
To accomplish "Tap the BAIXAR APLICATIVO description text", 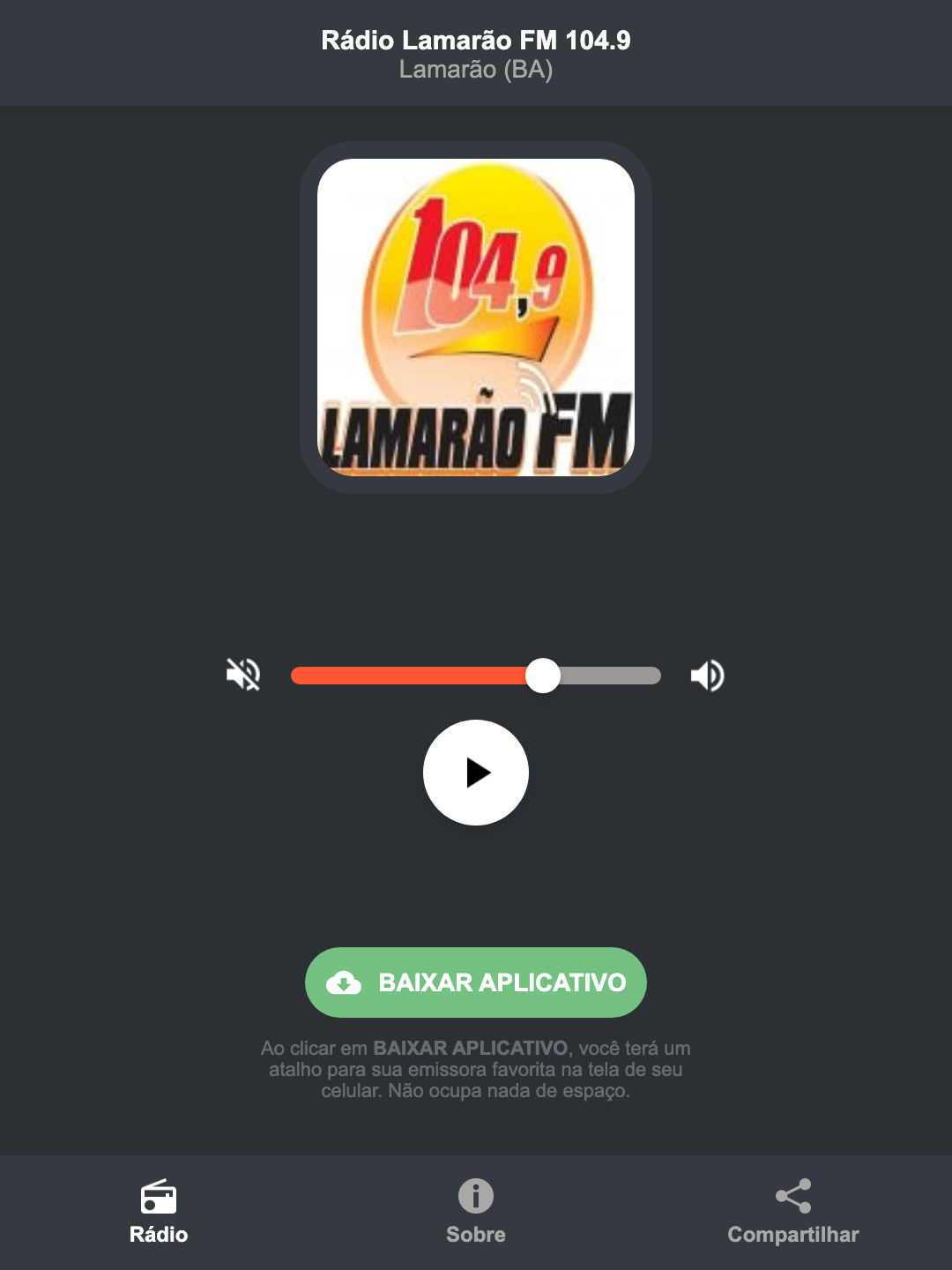I will [475, 1070].
